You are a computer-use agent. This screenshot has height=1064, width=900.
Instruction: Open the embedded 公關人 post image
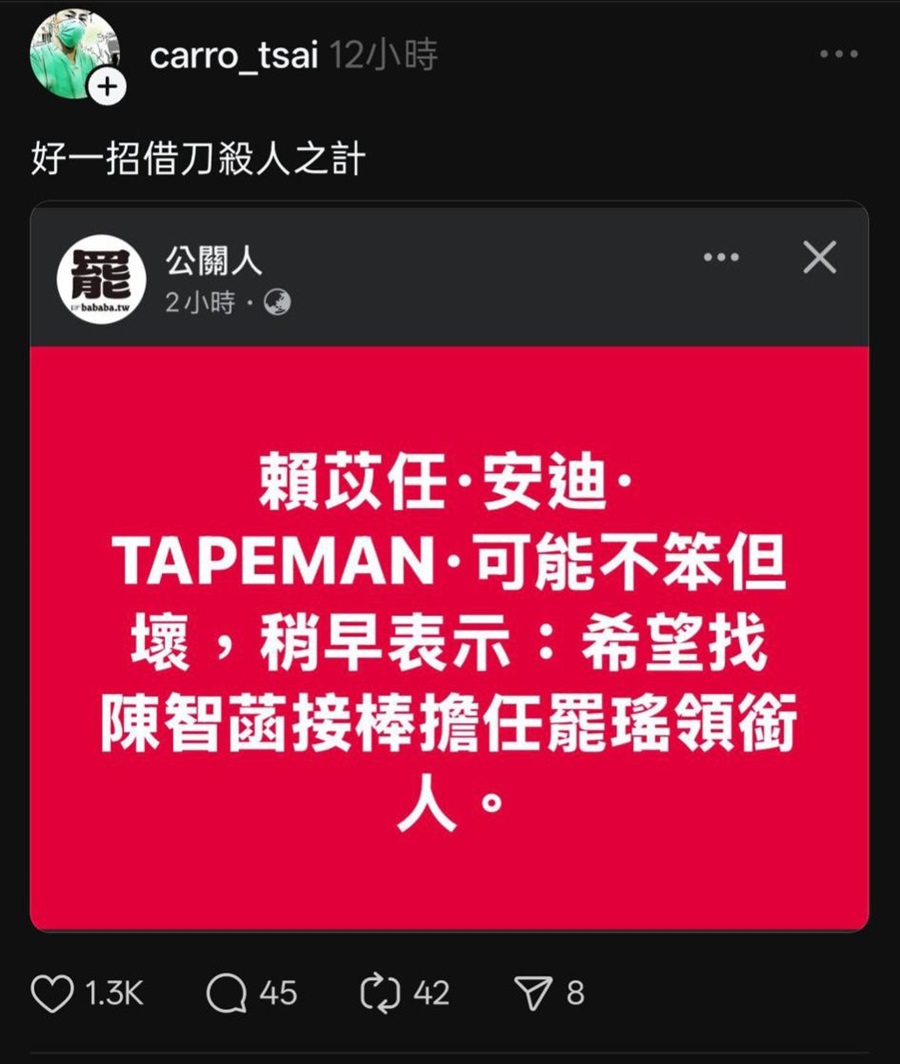click(449, 637)
